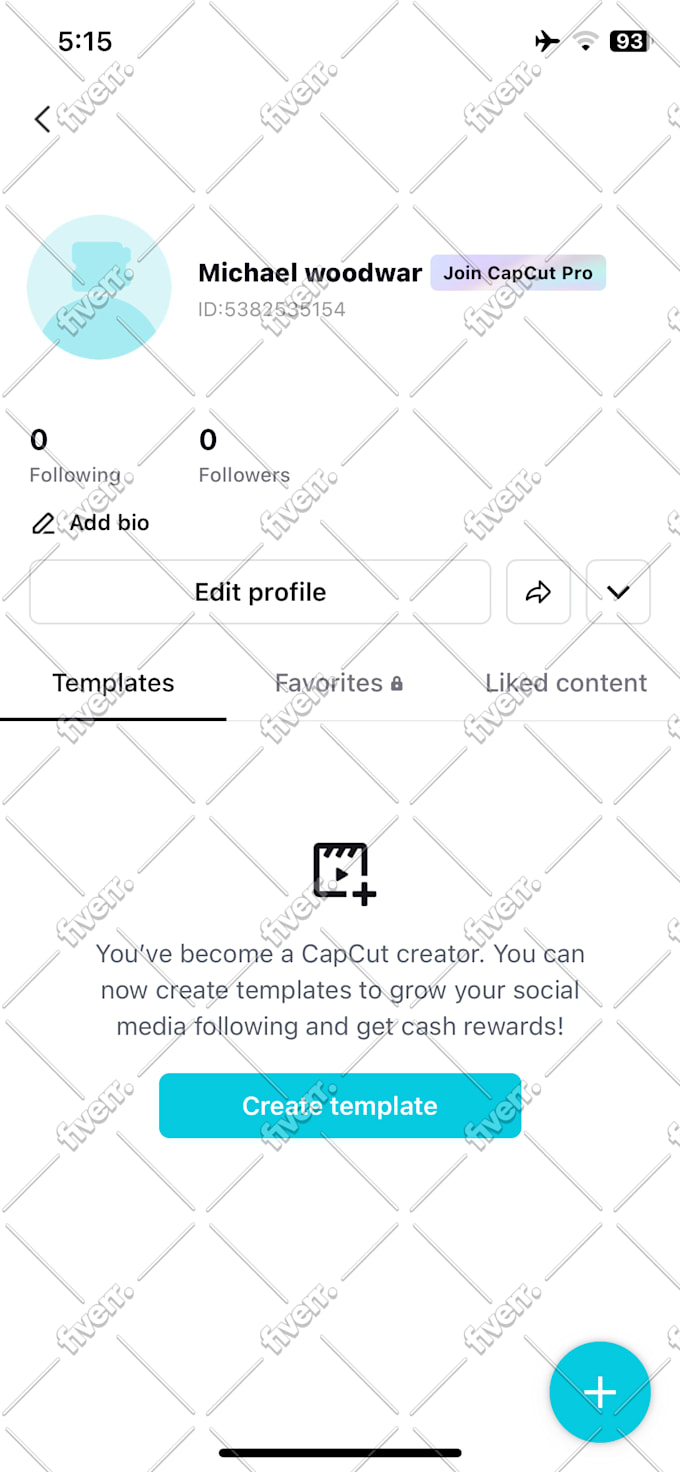The image size is (680, 1472).
Task: Go back using the top-left arrow
Action: pos(42,120)
